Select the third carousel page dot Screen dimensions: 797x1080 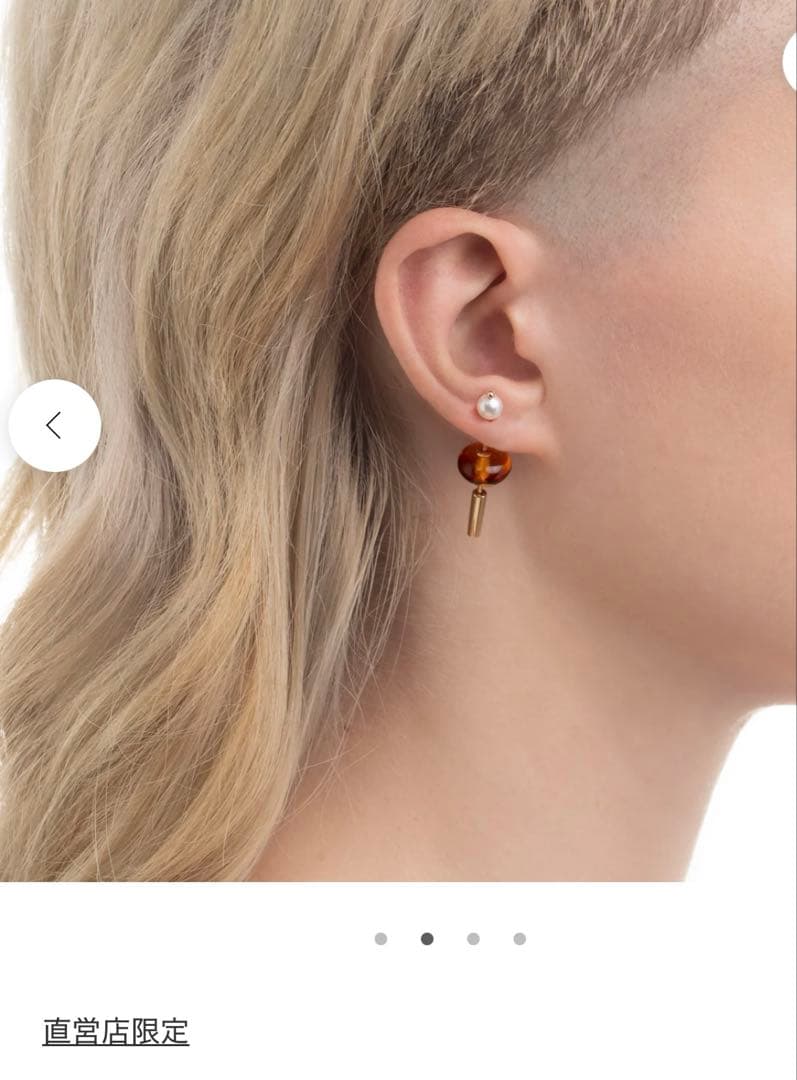(473, 939)
